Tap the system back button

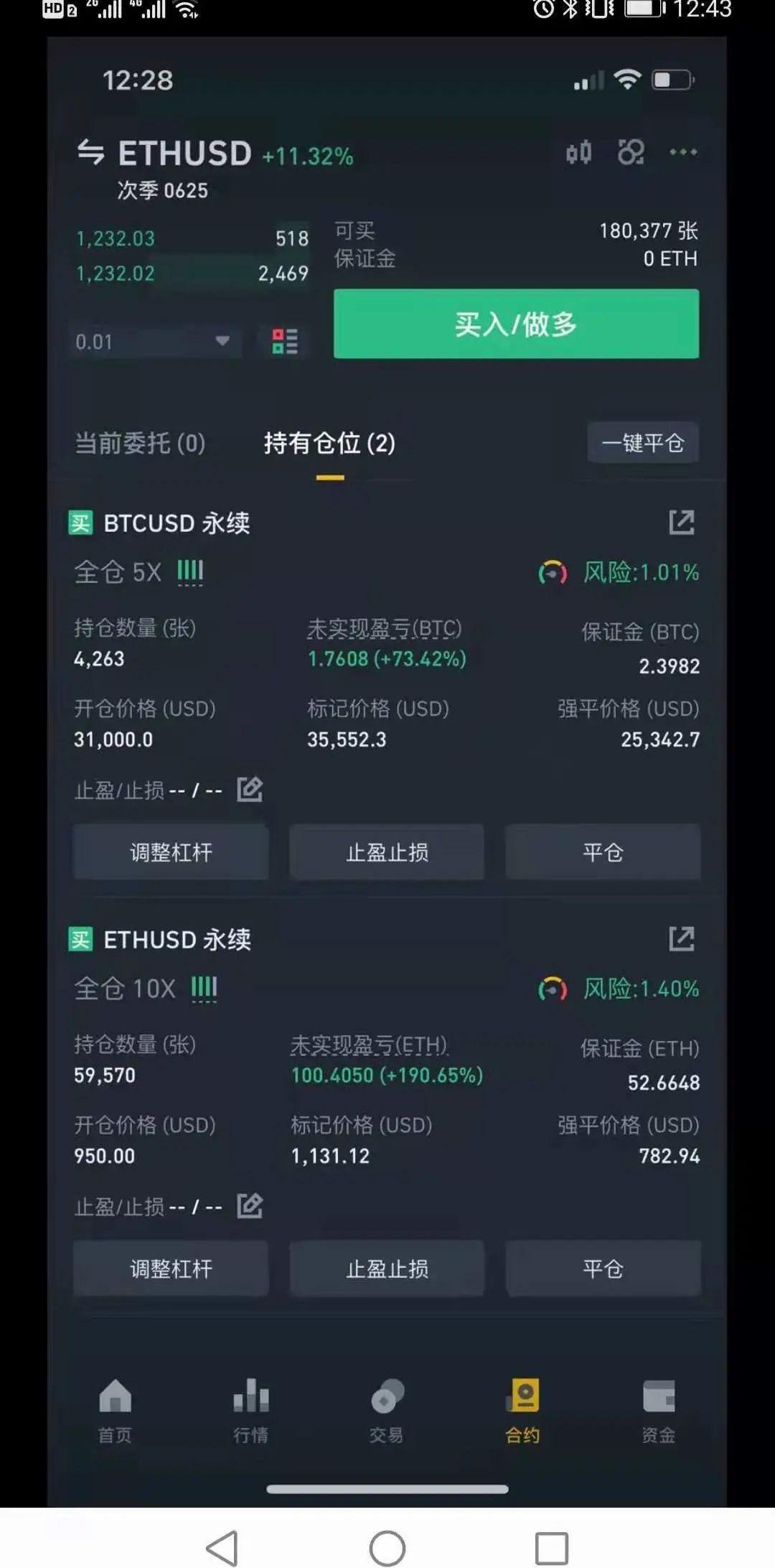[222, 1548]
